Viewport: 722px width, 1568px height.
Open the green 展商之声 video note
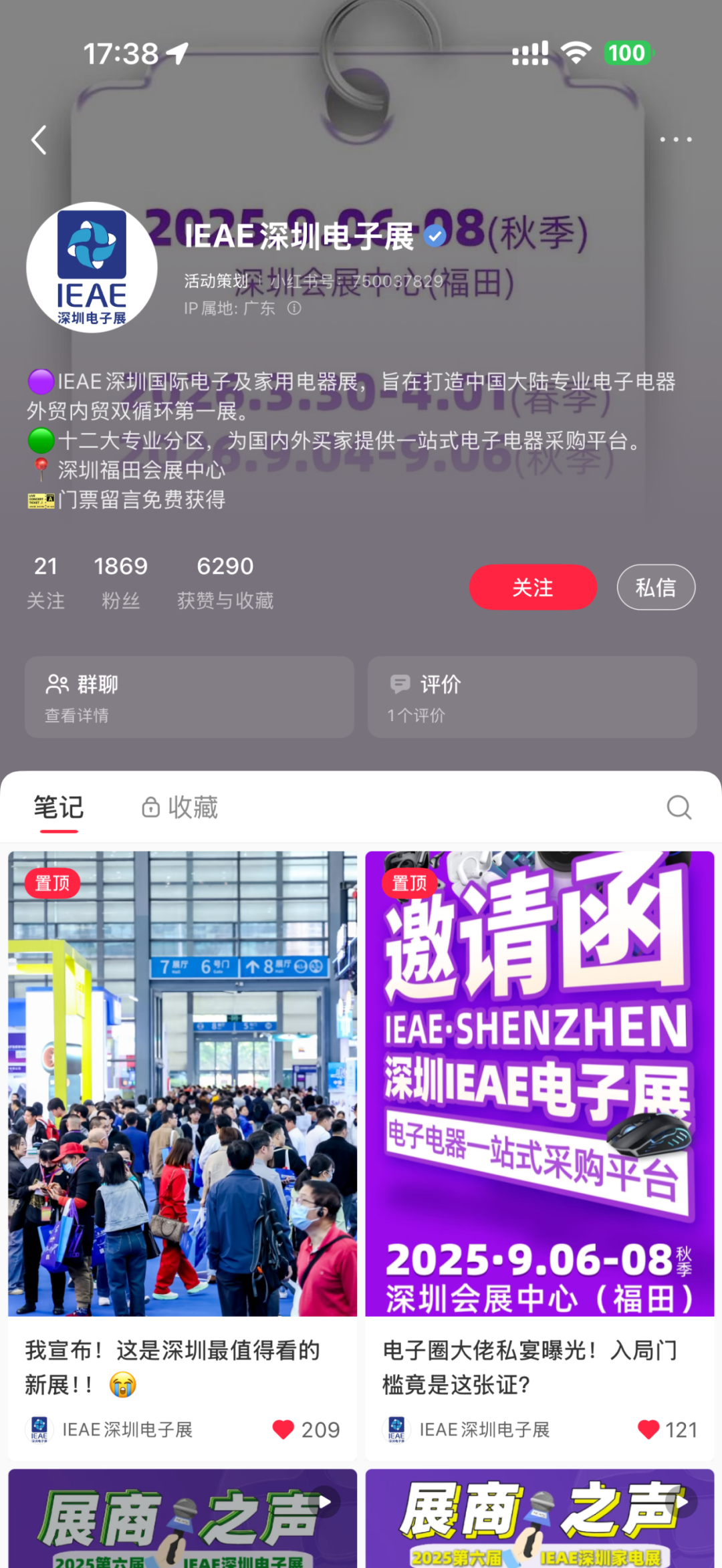pos(182,1521)
